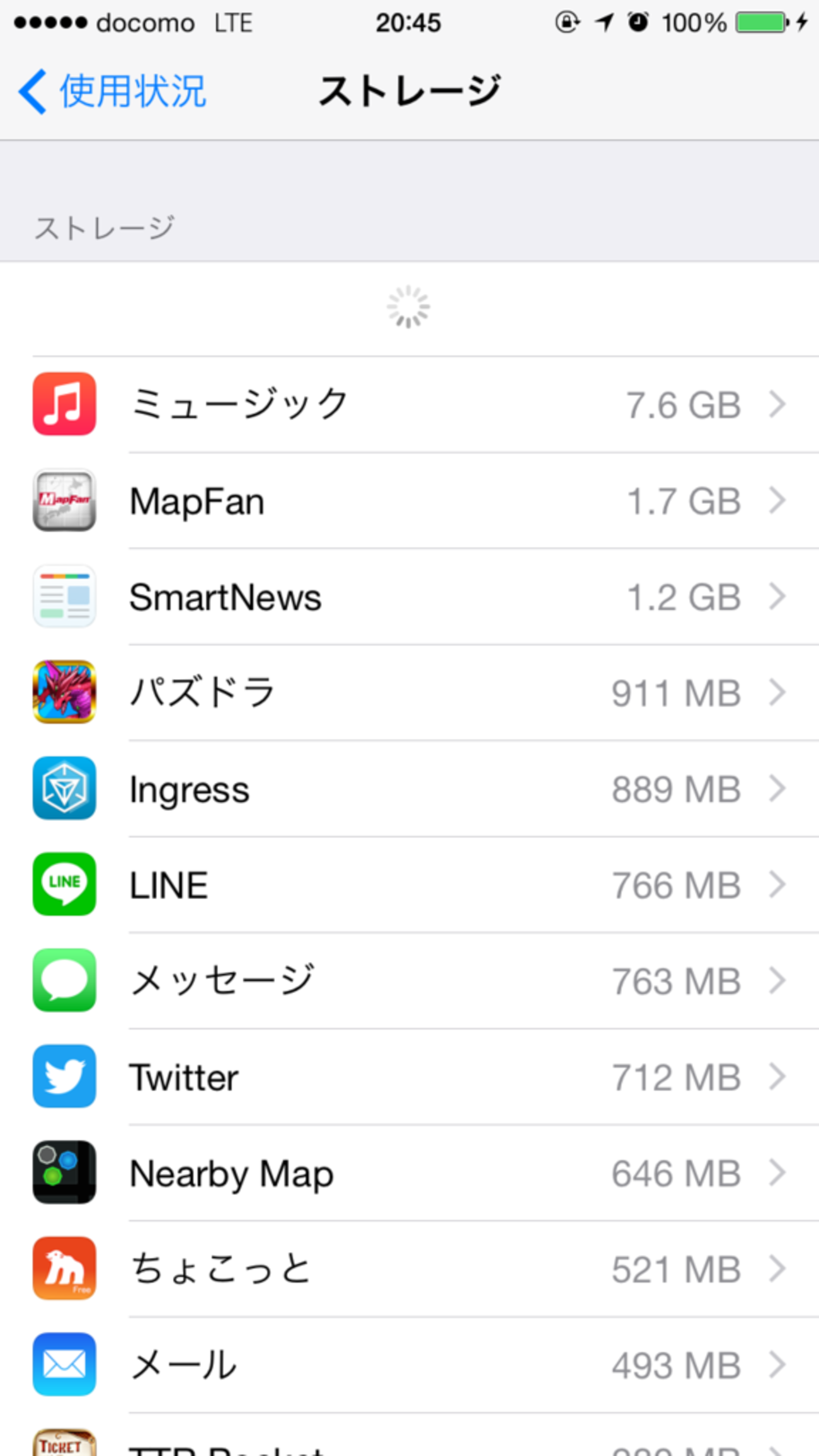Open ちょこっと storage details
The image size is (819, 1456).
pos(409,1269)
